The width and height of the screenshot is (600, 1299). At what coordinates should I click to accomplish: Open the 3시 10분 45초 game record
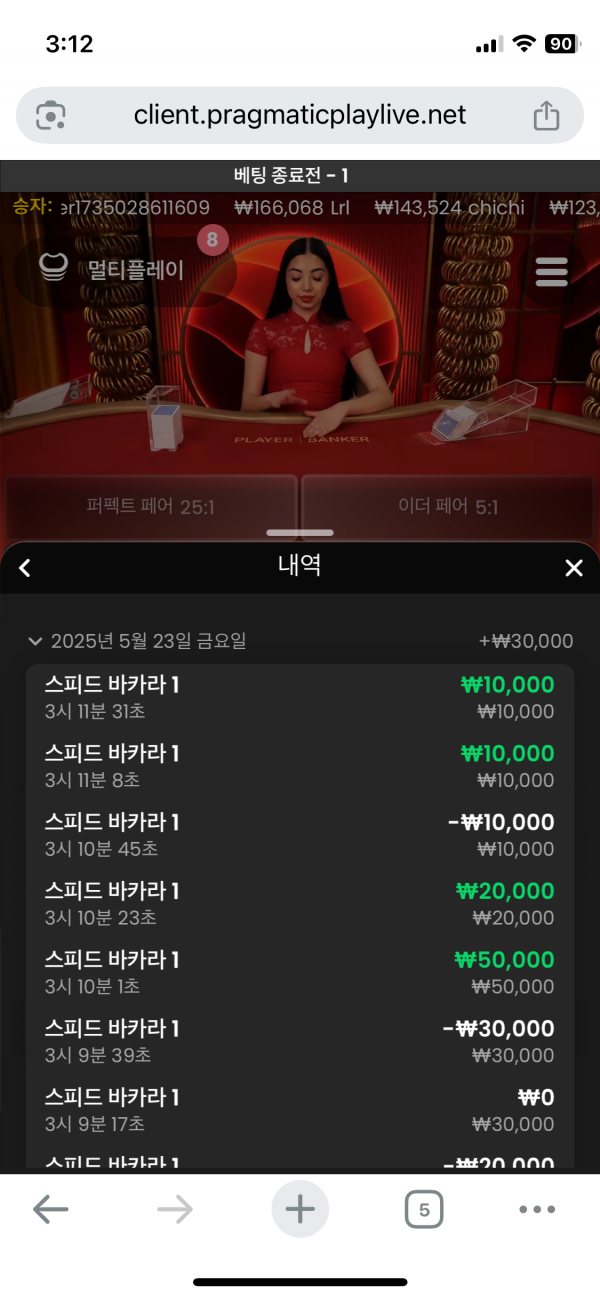tap(300, 835)
